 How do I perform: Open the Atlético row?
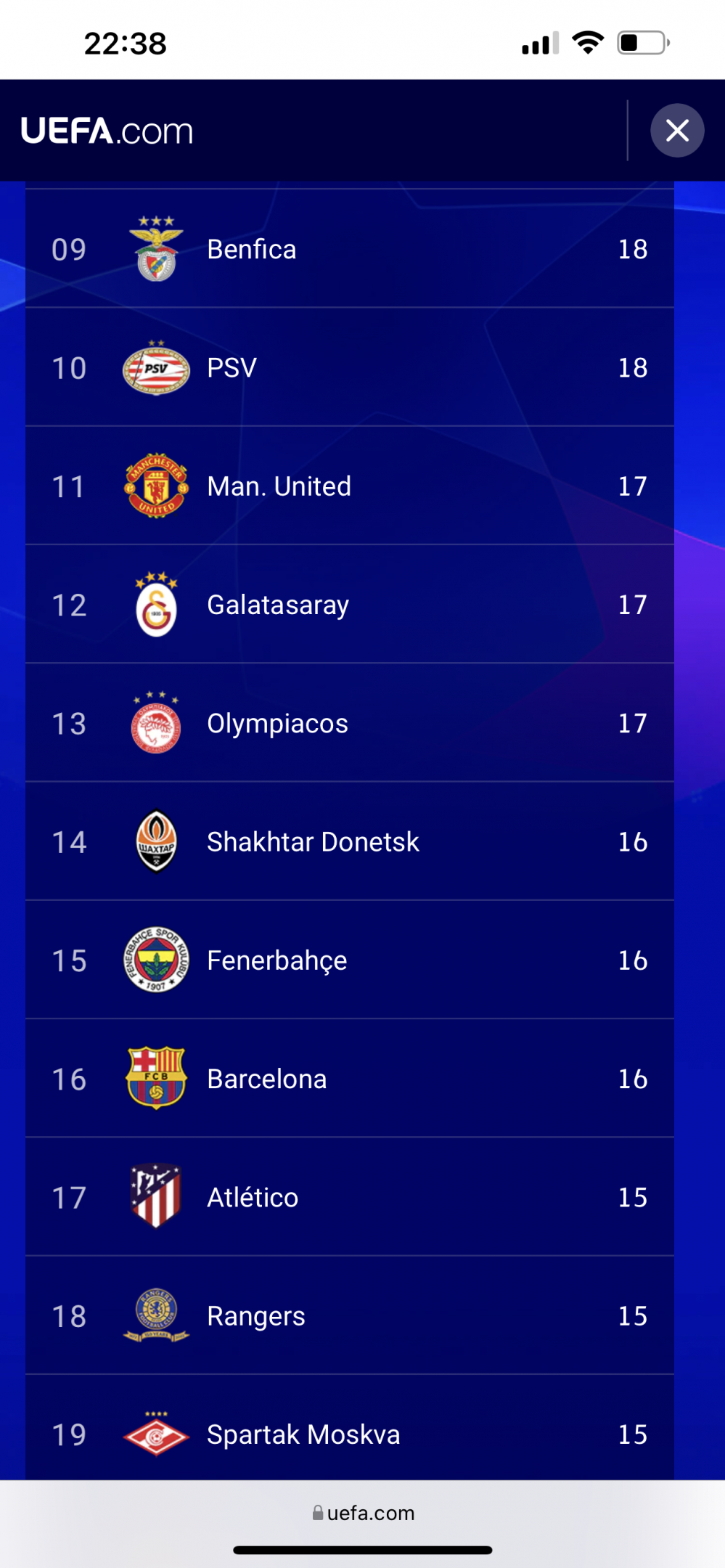(x=350, y=1197)
